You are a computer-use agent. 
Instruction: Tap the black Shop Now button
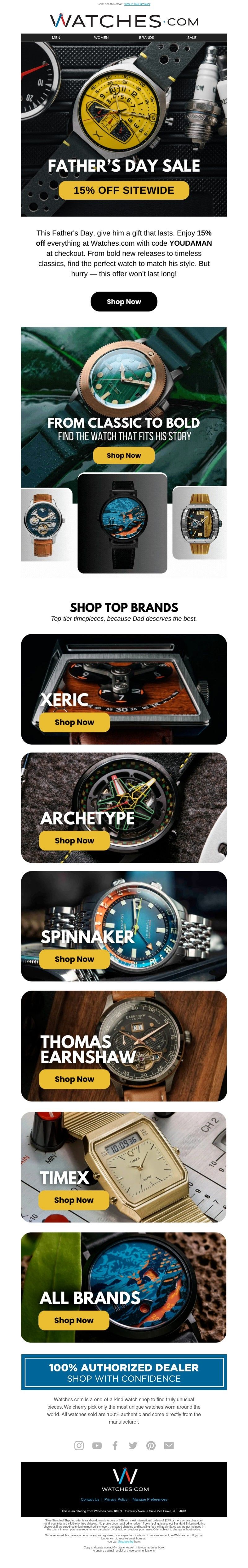click(124, 301)
